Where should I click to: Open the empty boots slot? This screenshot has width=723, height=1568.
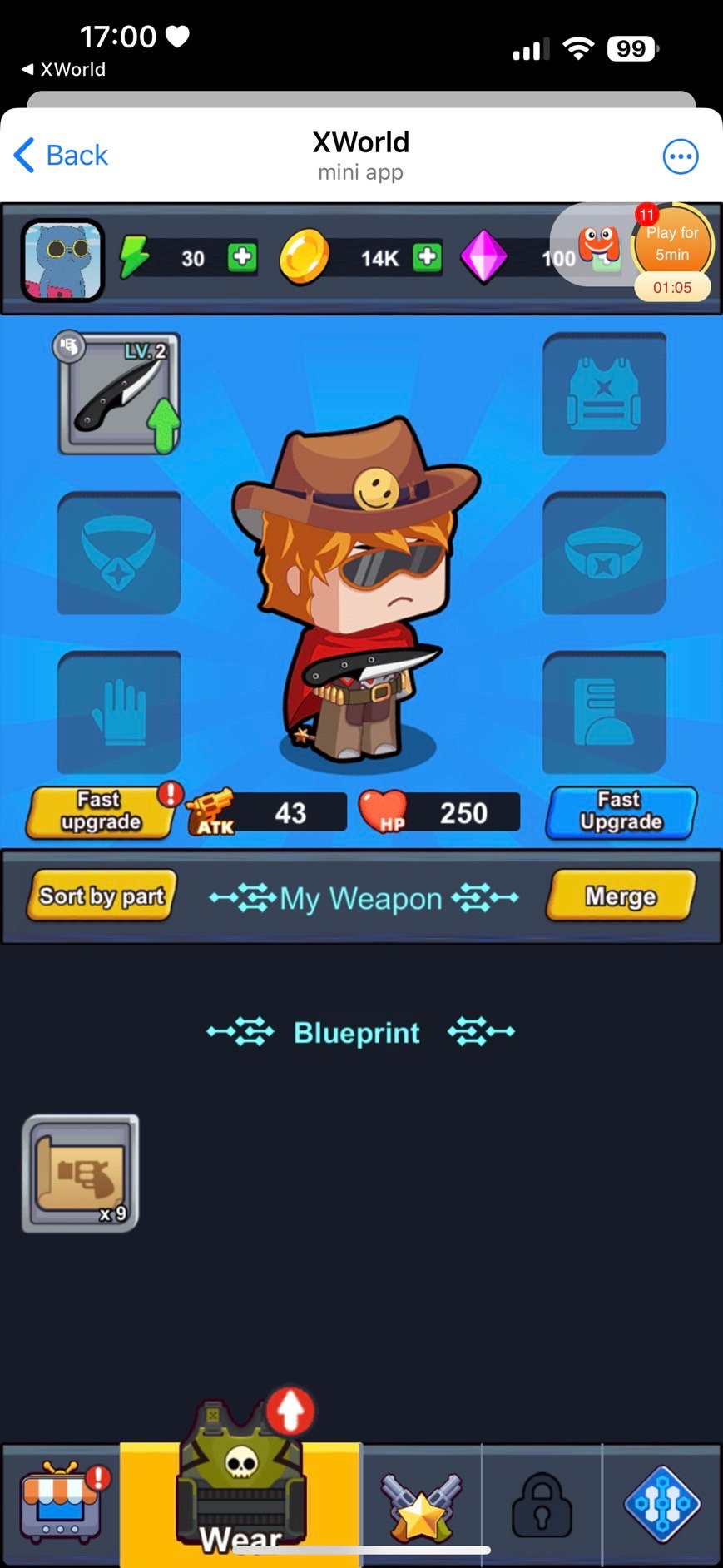coord(604,712)
